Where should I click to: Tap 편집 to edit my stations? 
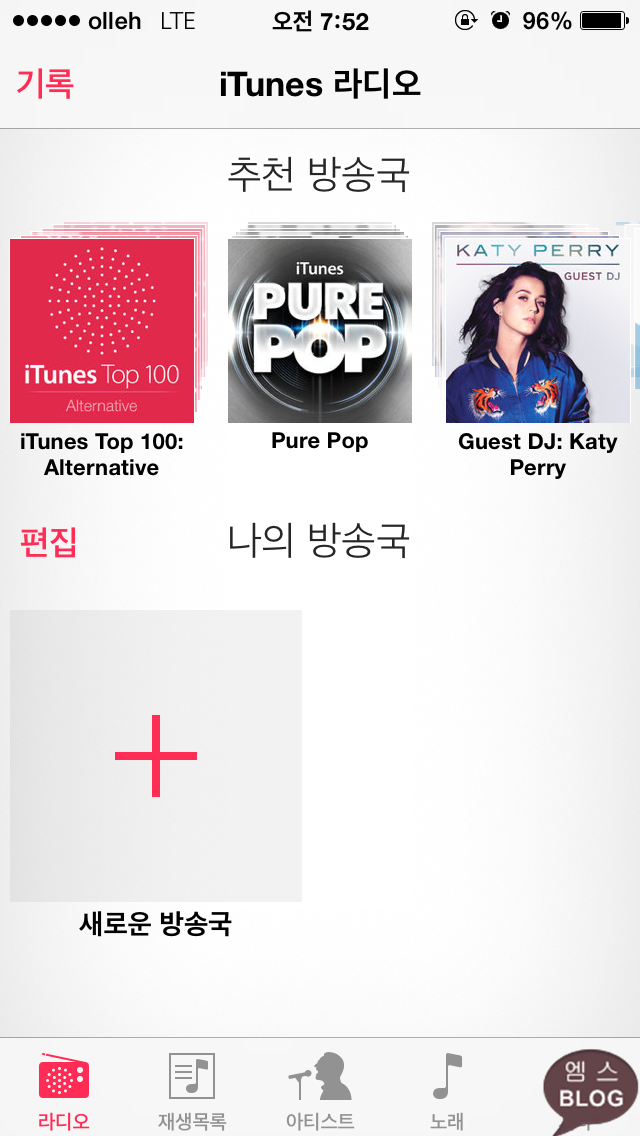tap(48, 542)
